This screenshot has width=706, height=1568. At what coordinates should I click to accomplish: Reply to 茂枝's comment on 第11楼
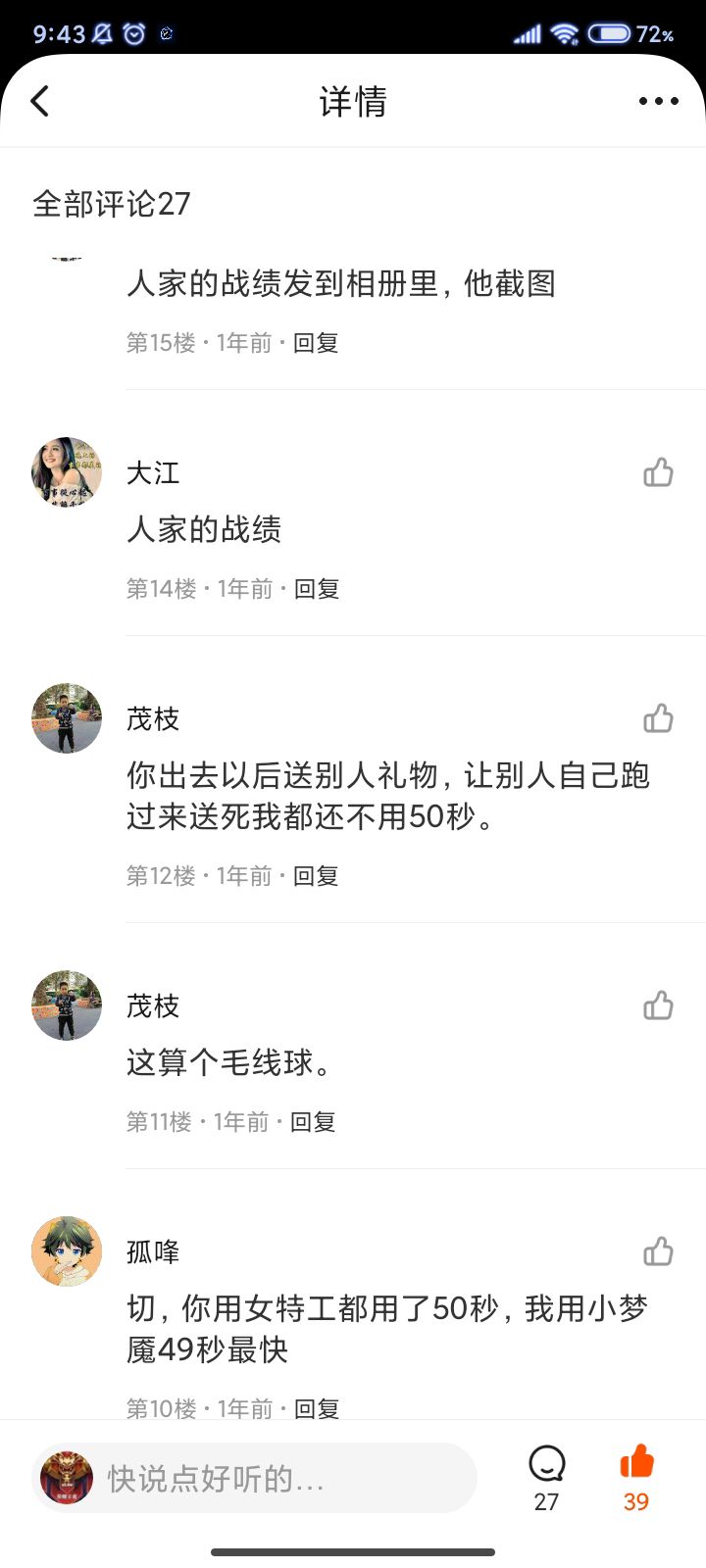[x=313, y=1122]
